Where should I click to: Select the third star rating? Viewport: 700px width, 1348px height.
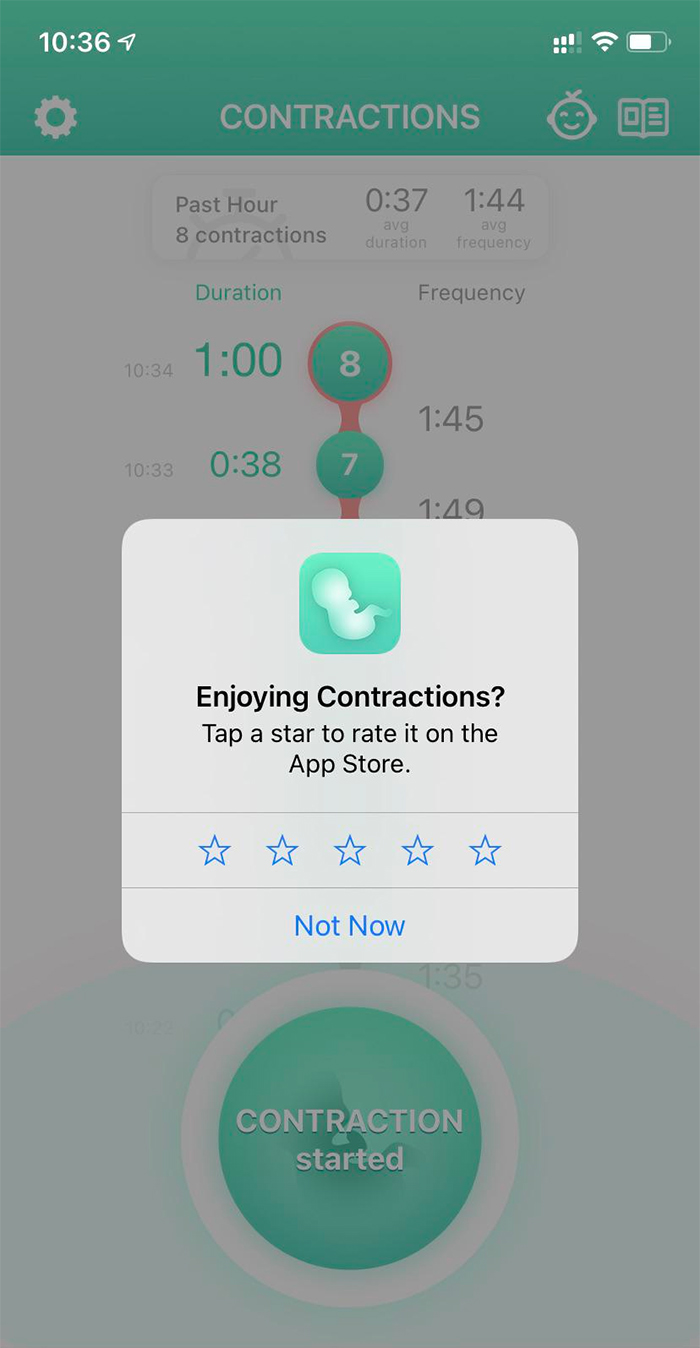(350, 851)
